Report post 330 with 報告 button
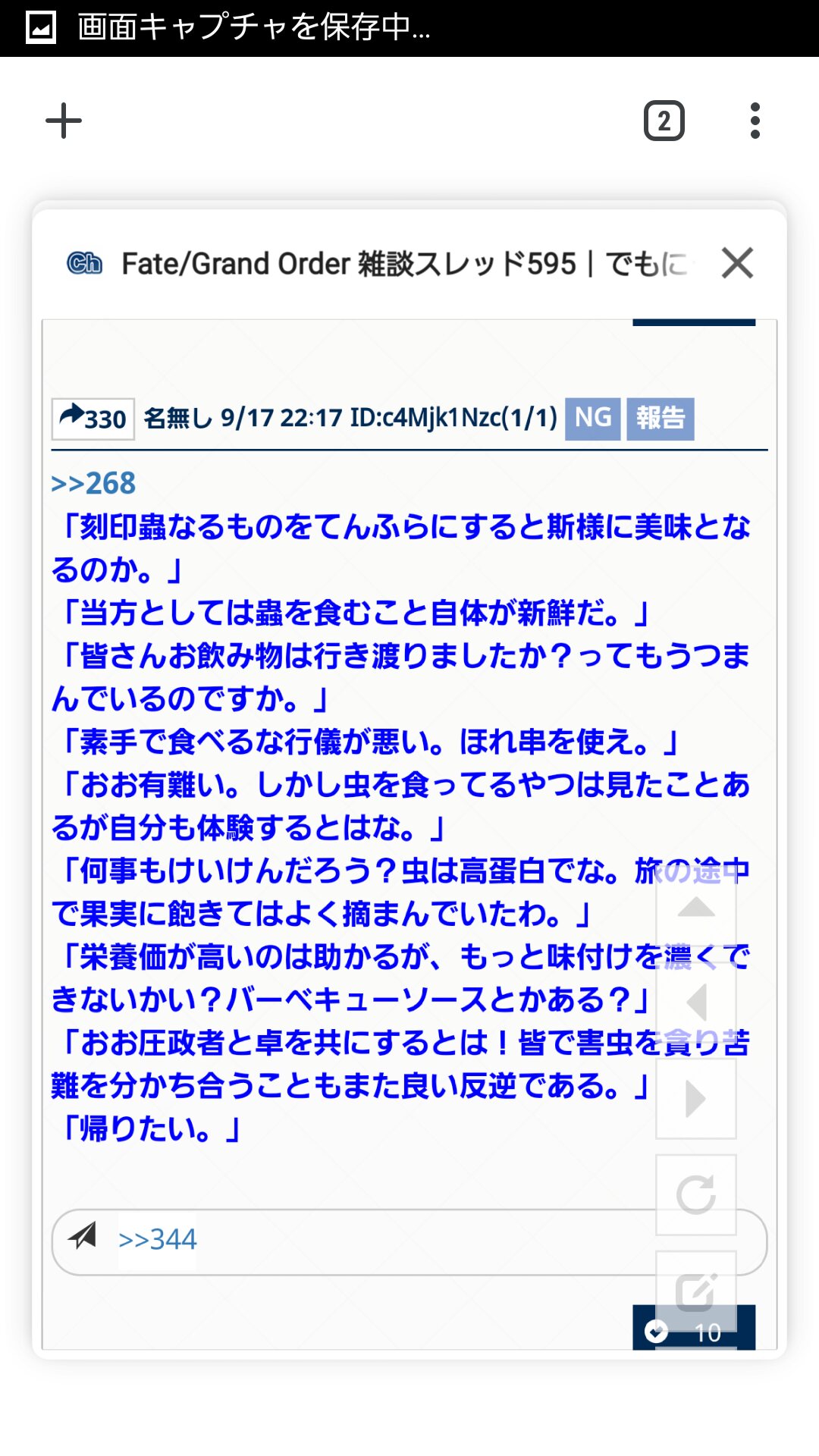 pos(660,419)
